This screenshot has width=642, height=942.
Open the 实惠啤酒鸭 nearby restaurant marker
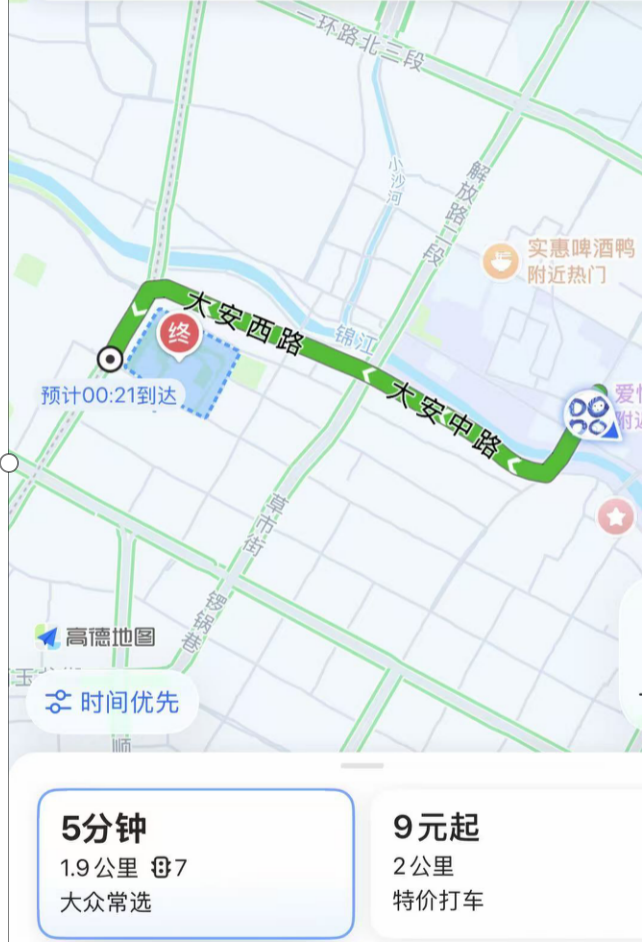coord(500,261)
